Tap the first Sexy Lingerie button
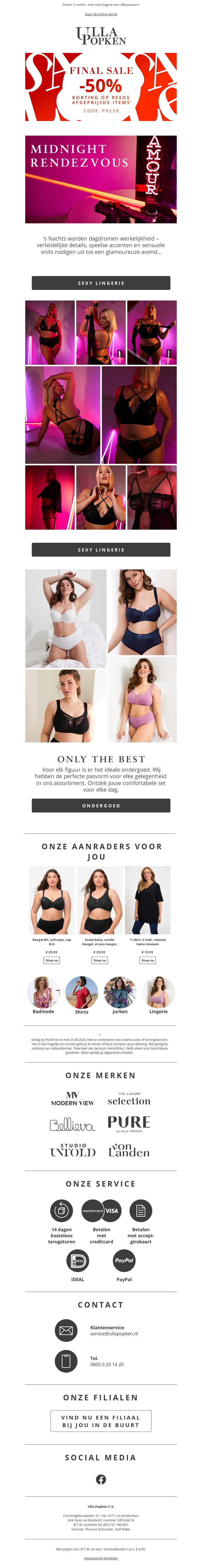The image size is (202, 1568). (x=101, y=283)
